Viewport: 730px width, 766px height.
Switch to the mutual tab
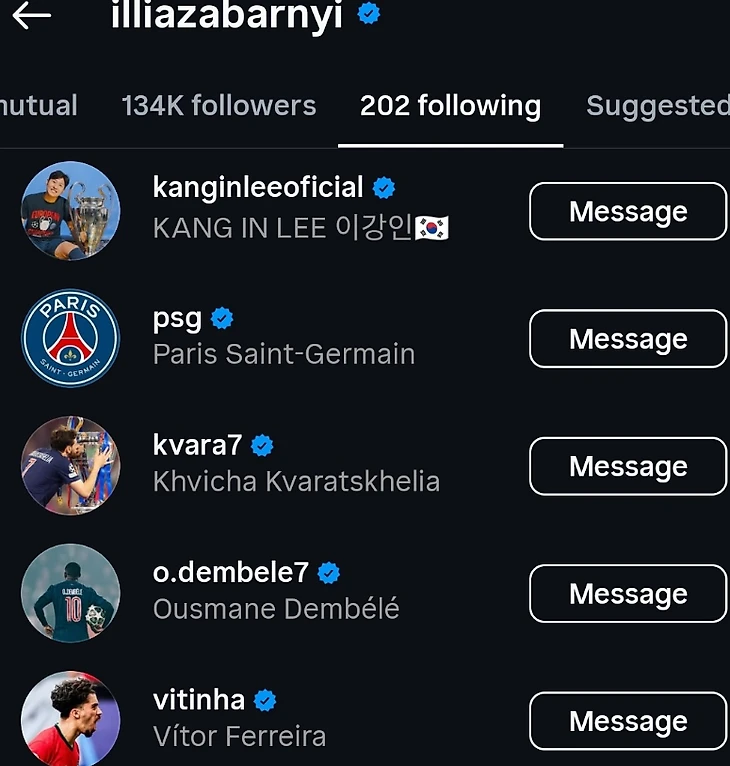click(x=38, y=106)
